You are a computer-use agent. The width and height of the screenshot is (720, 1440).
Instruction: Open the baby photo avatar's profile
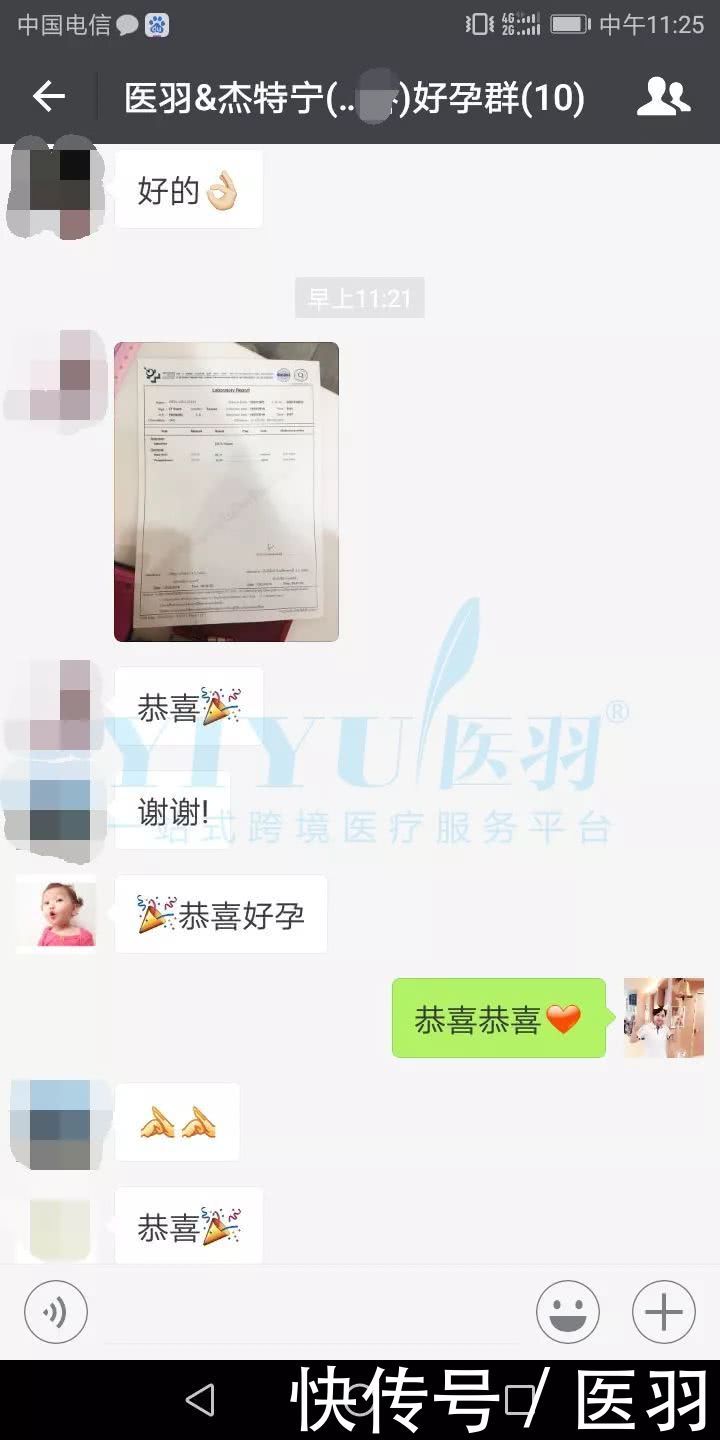coord(56,914)
